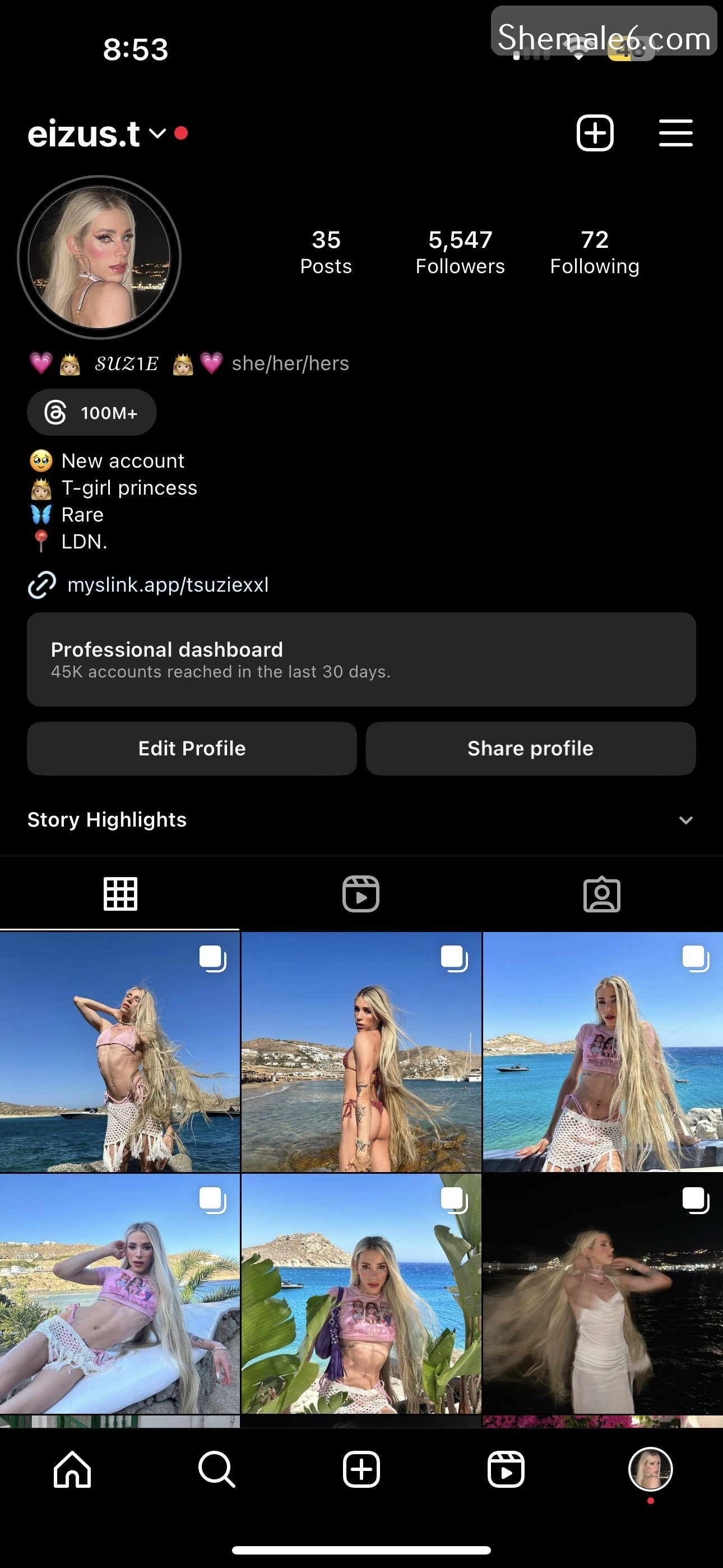Switch to the Reels tab on profile
The height and width of the screenshot is (1568, 723).
(x=361, y=894)
